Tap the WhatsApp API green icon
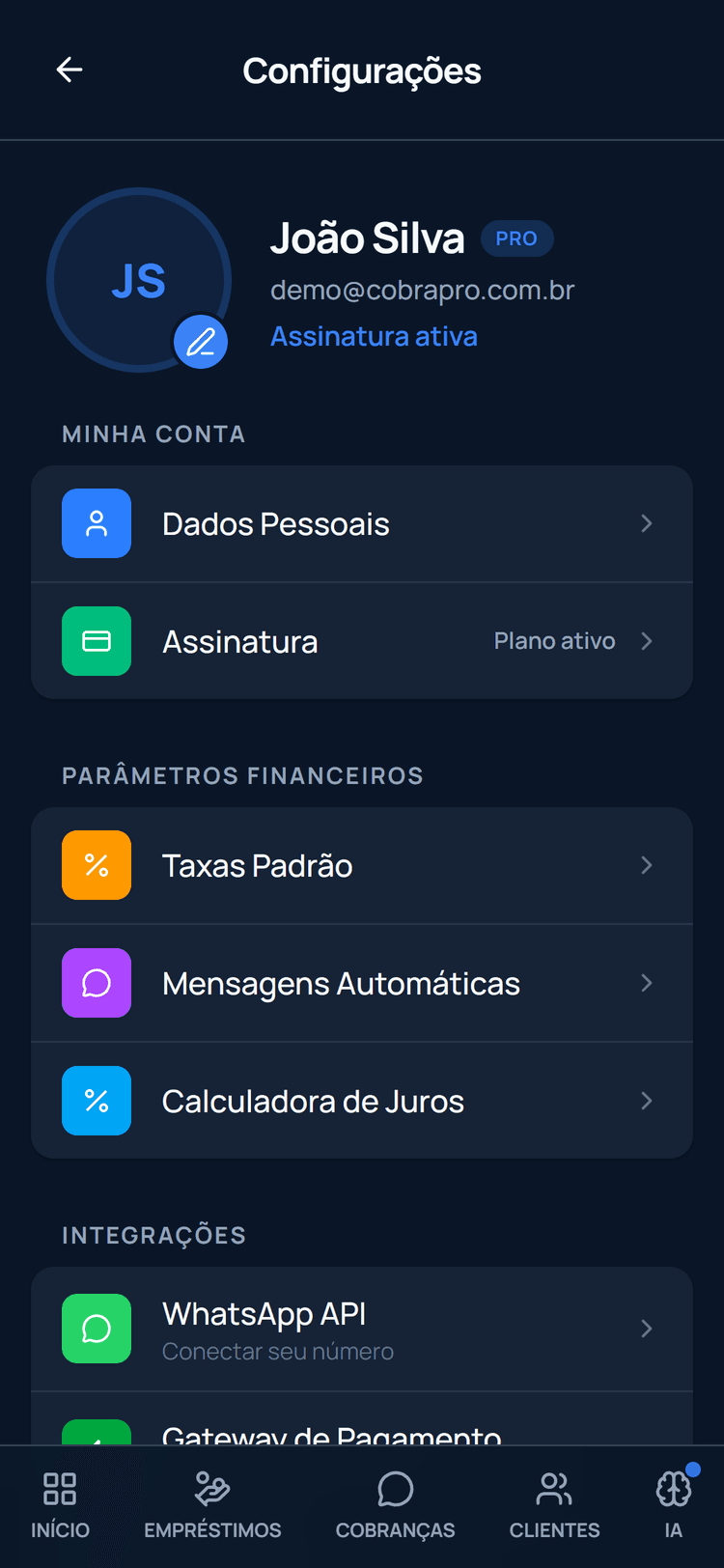Viewport: 724px width, 1568px height. 97,1329
